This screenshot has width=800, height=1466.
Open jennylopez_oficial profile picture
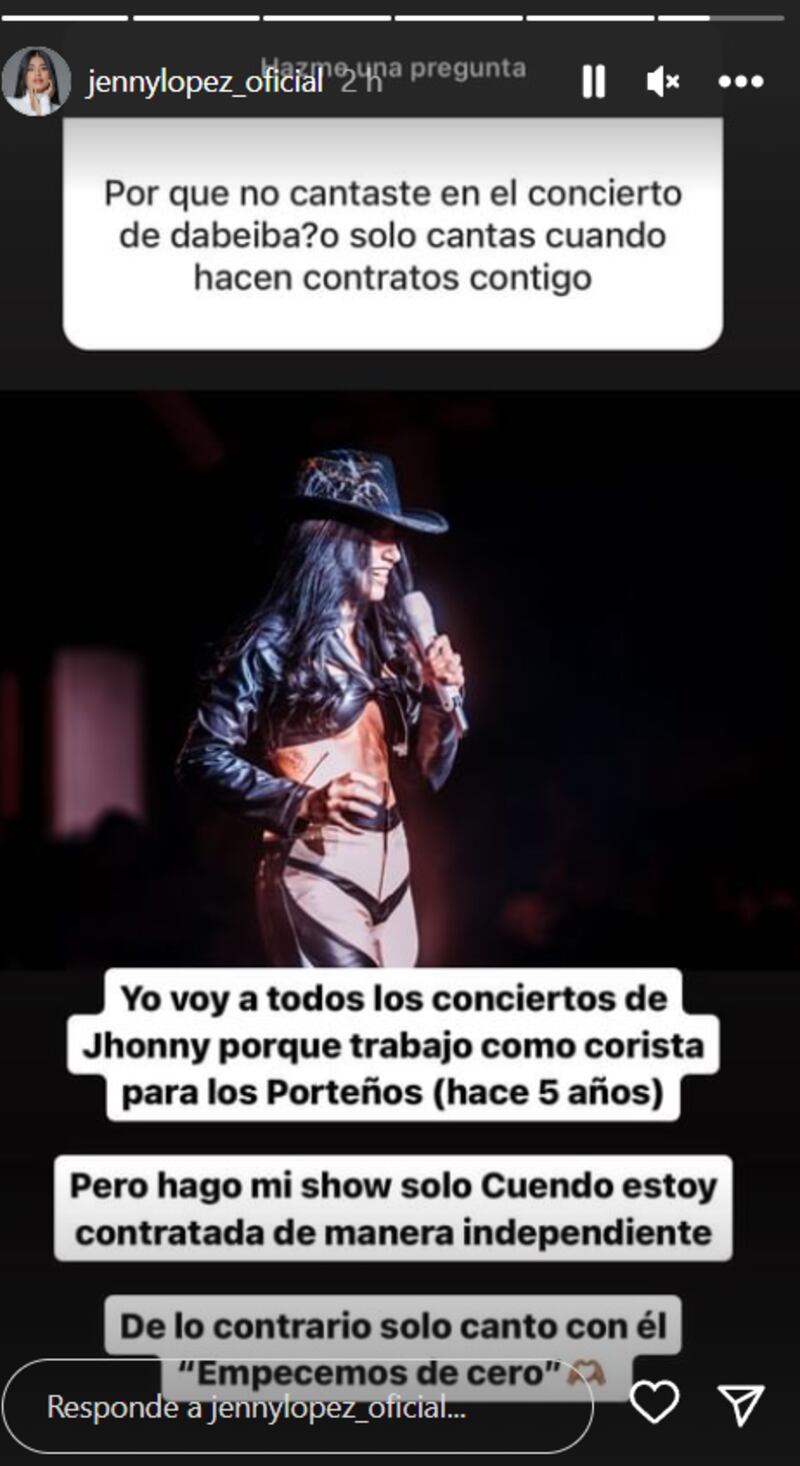[x=37, y=82]
